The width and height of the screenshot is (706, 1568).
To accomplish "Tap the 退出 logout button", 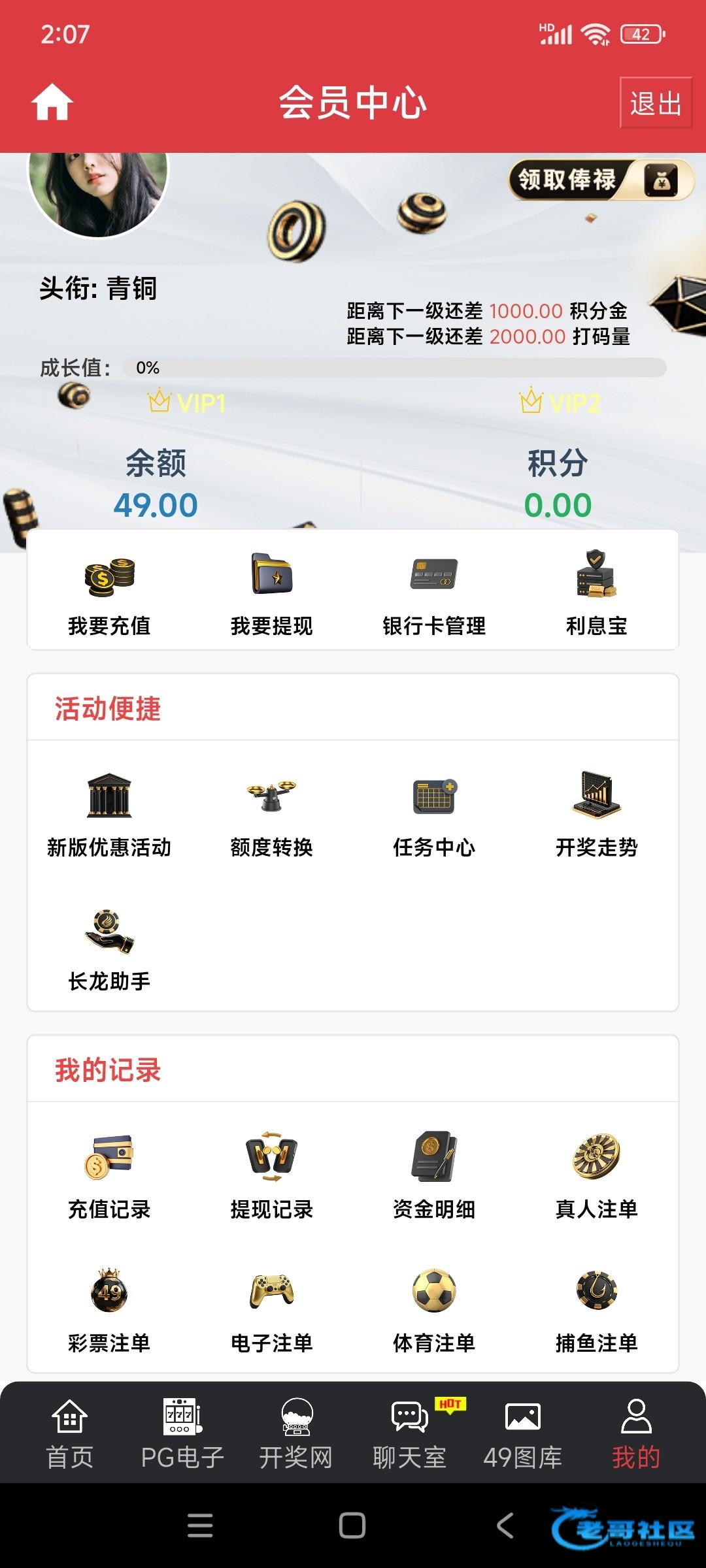I will [655, 103].
